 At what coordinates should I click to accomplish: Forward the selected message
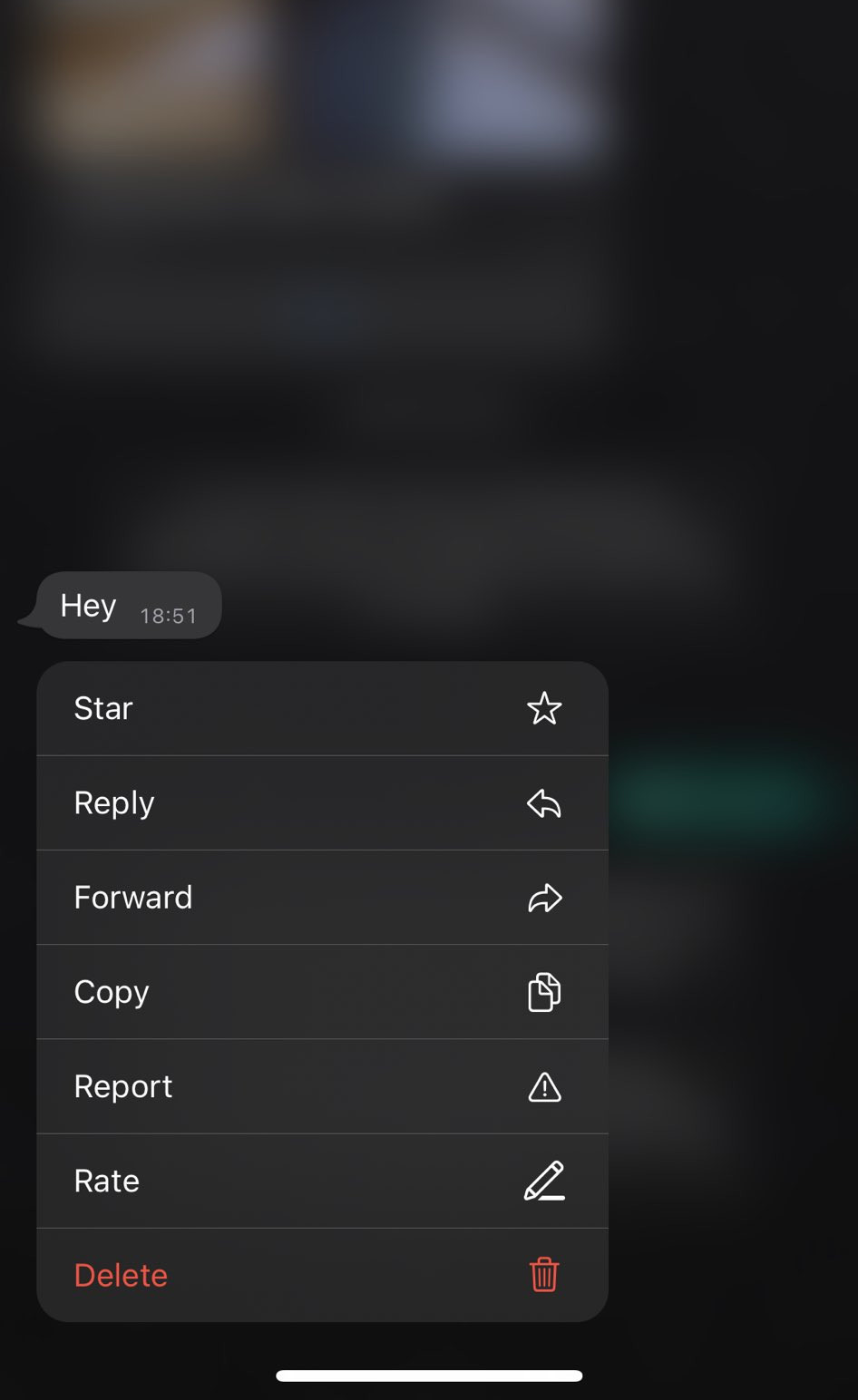322,898
